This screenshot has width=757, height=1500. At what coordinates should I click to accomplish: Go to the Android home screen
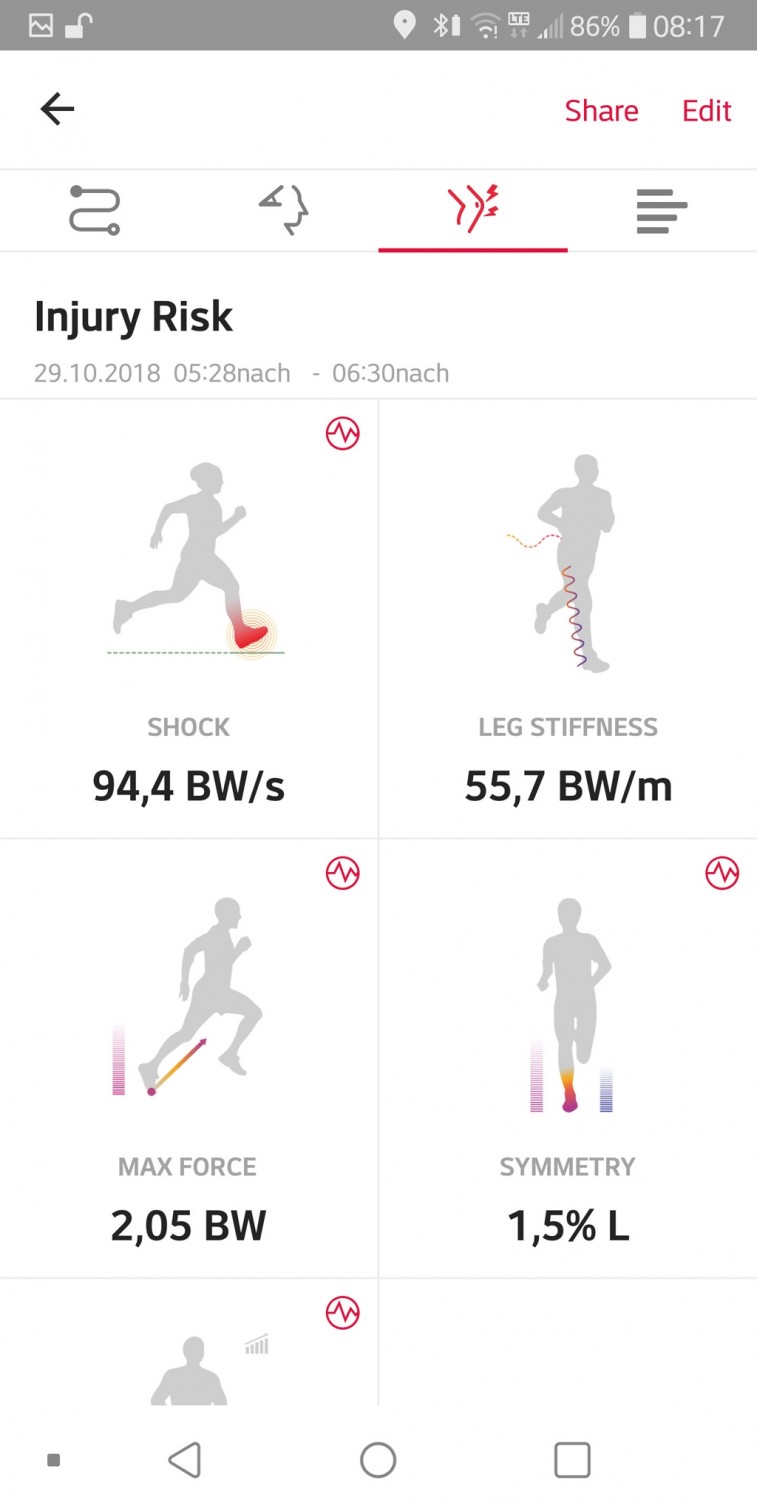click(x=378, y=1459)
